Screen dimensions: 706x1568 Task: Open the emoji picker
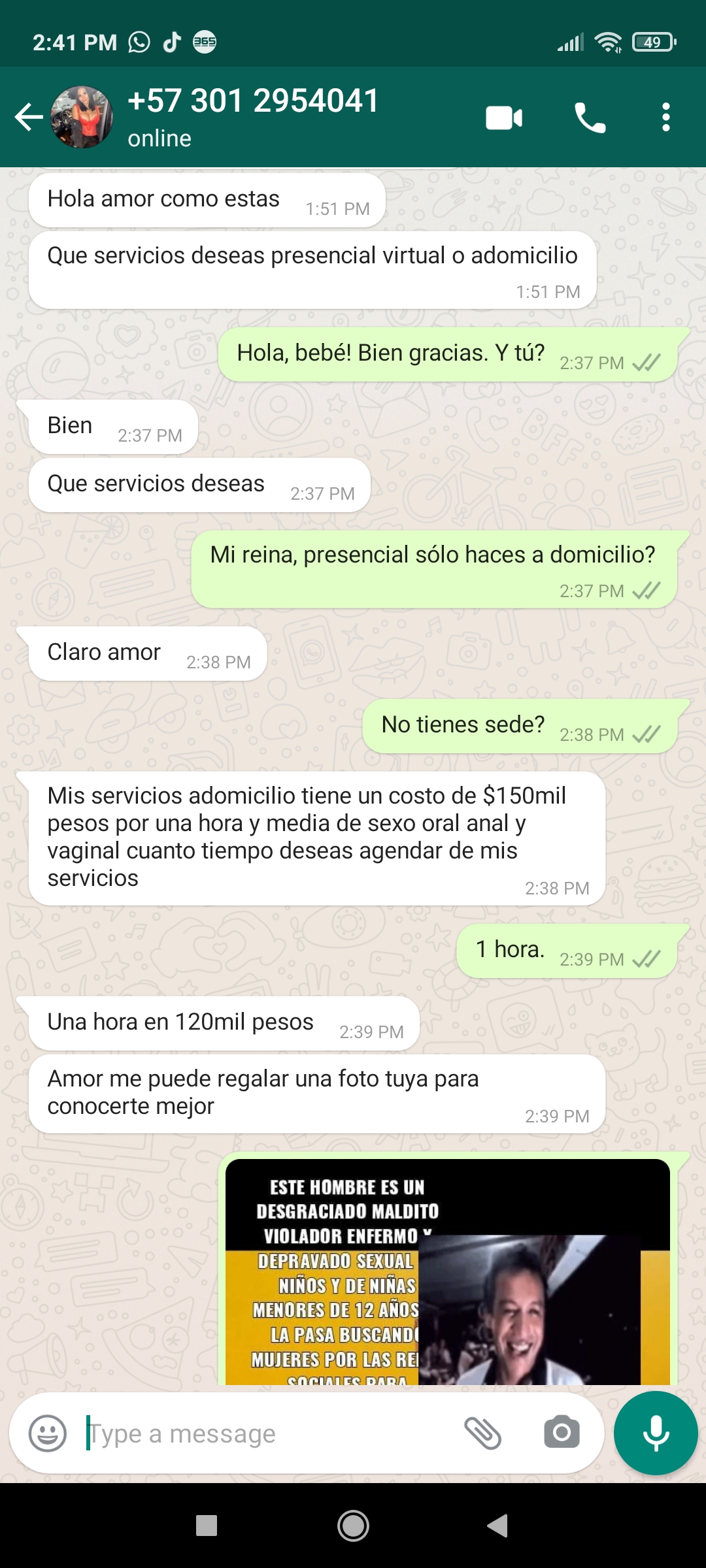(48, 1434)
